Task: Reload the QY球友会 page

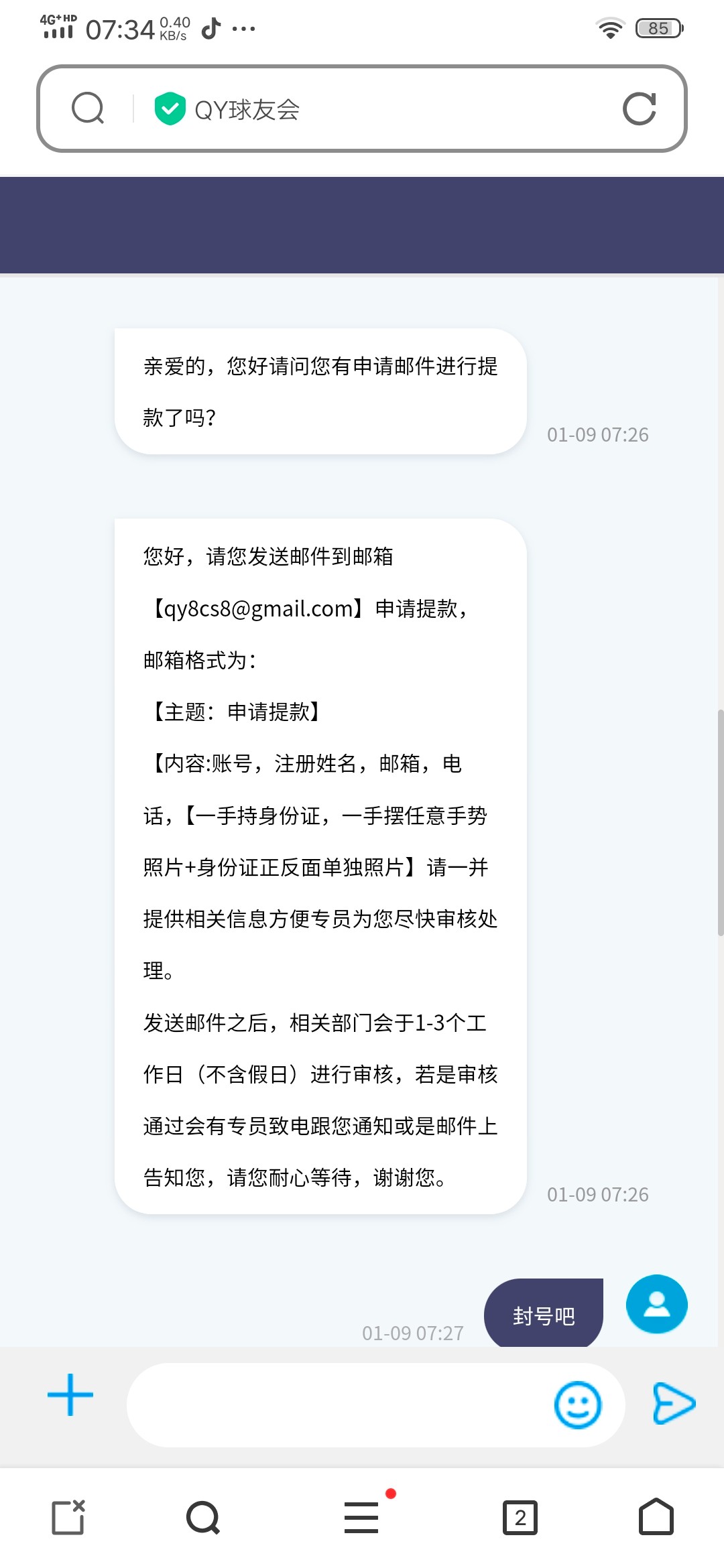Action: [639, 109]
